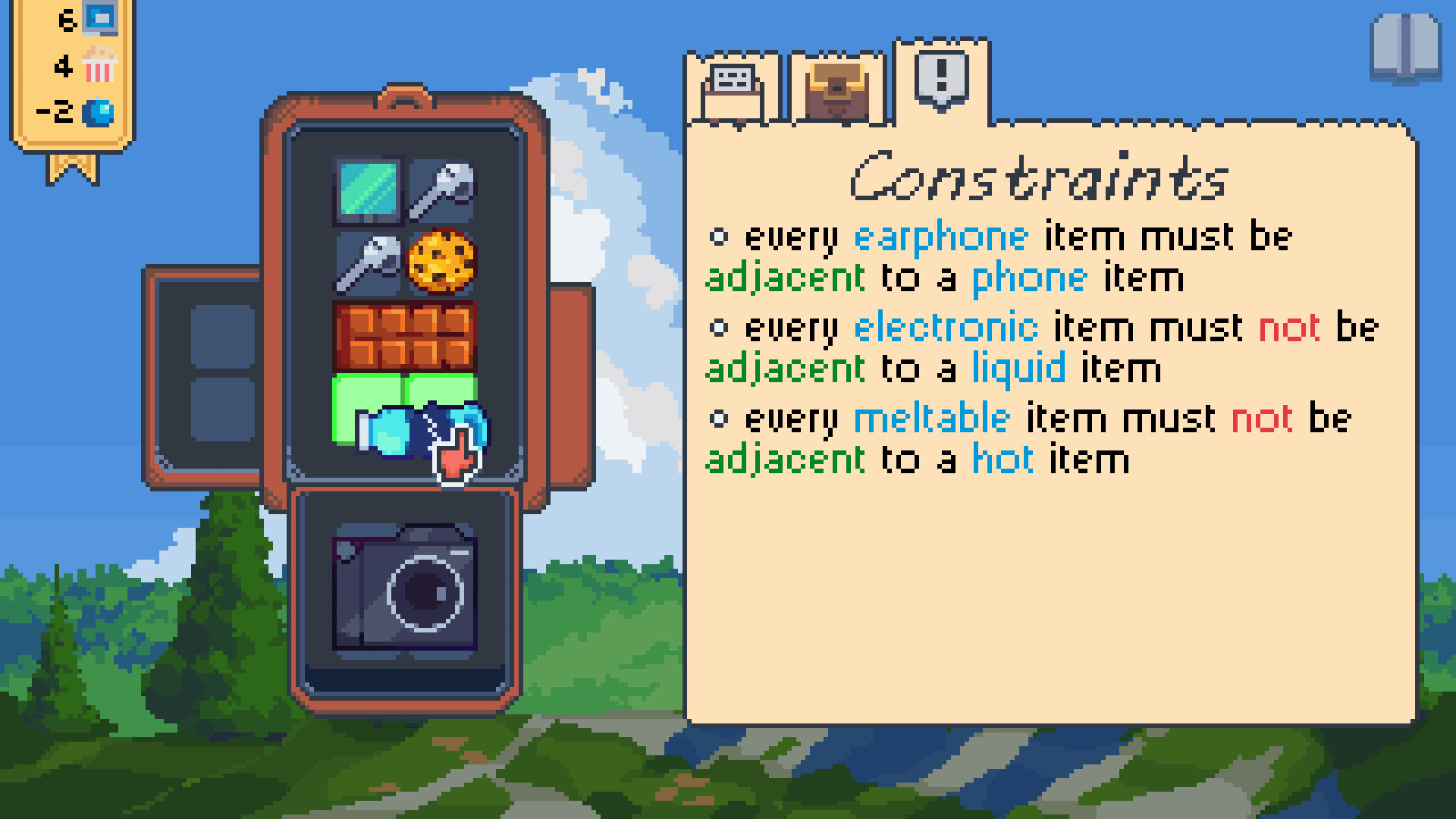
Task: Tap the empty upper slot in side pocket
Action: (x=222, y=336)
